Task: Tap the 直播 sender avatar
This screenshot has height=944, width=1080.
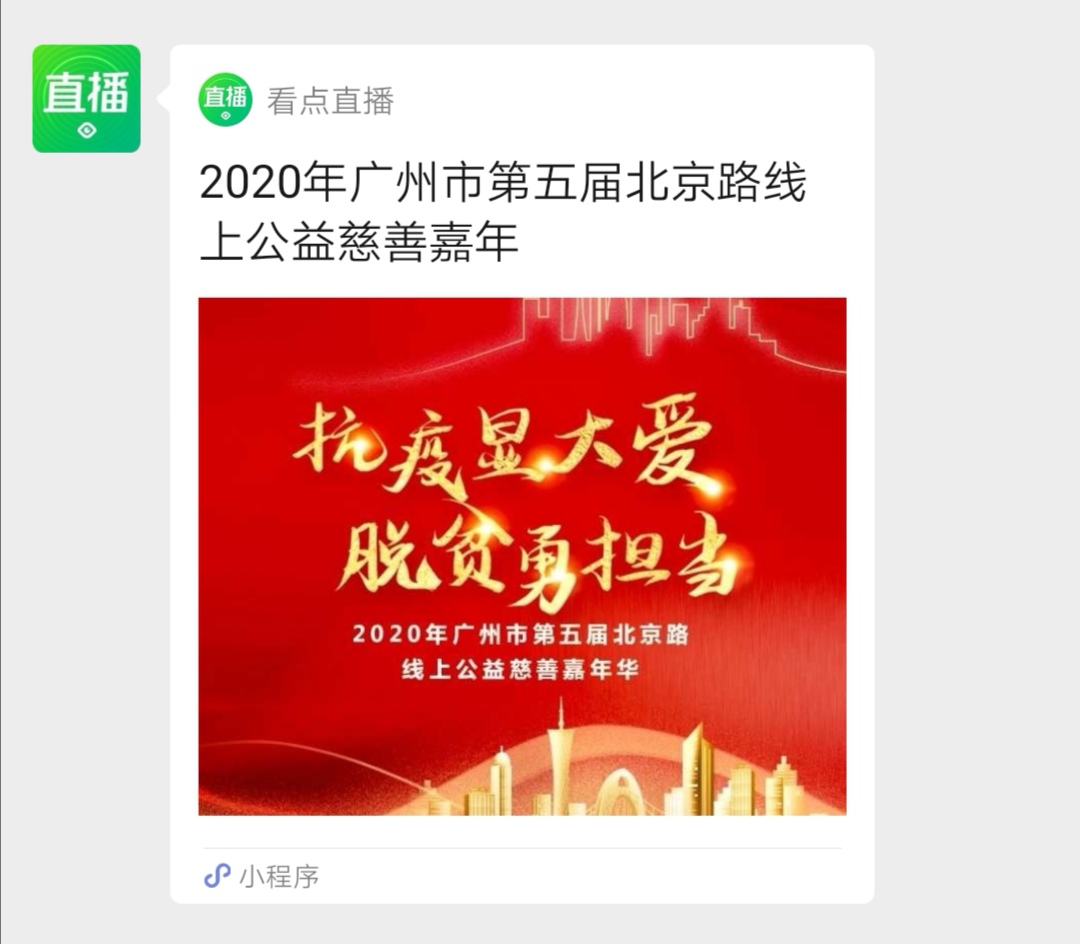Action: pyautogui.click(x=86, y=99)
